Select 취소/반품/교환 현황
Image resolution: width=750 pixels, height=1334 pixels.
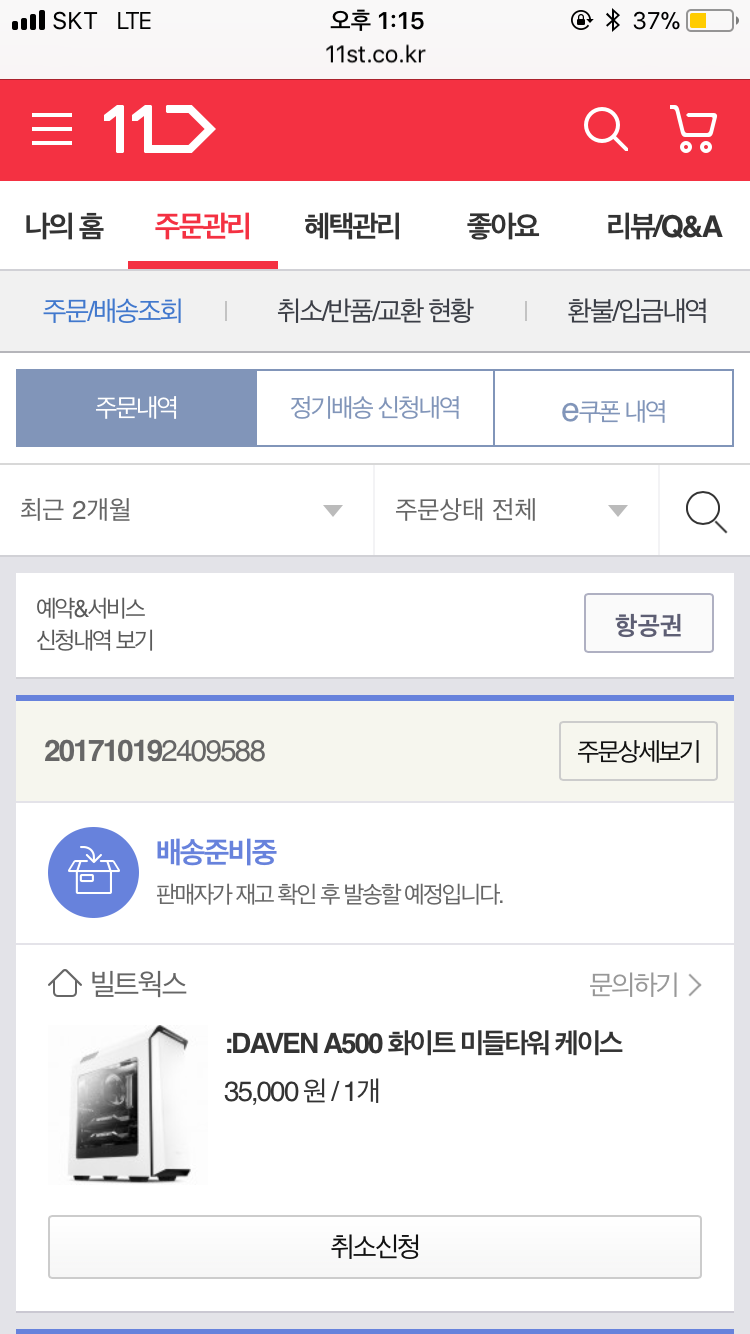click(375, 311)
